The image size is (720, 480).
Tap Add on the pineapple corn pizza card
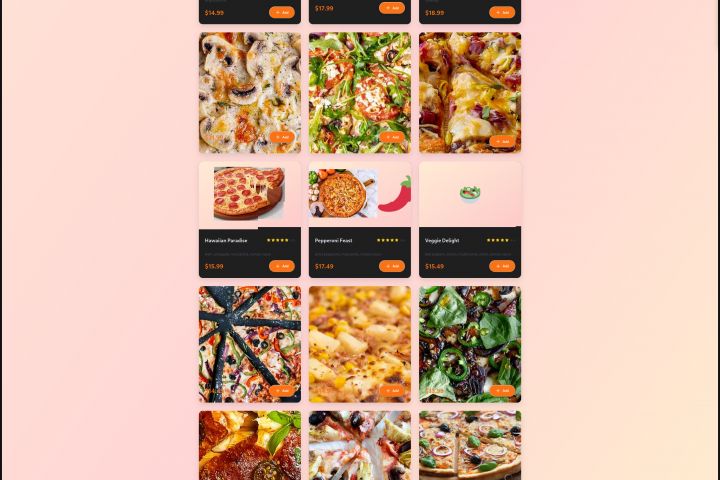392,390
